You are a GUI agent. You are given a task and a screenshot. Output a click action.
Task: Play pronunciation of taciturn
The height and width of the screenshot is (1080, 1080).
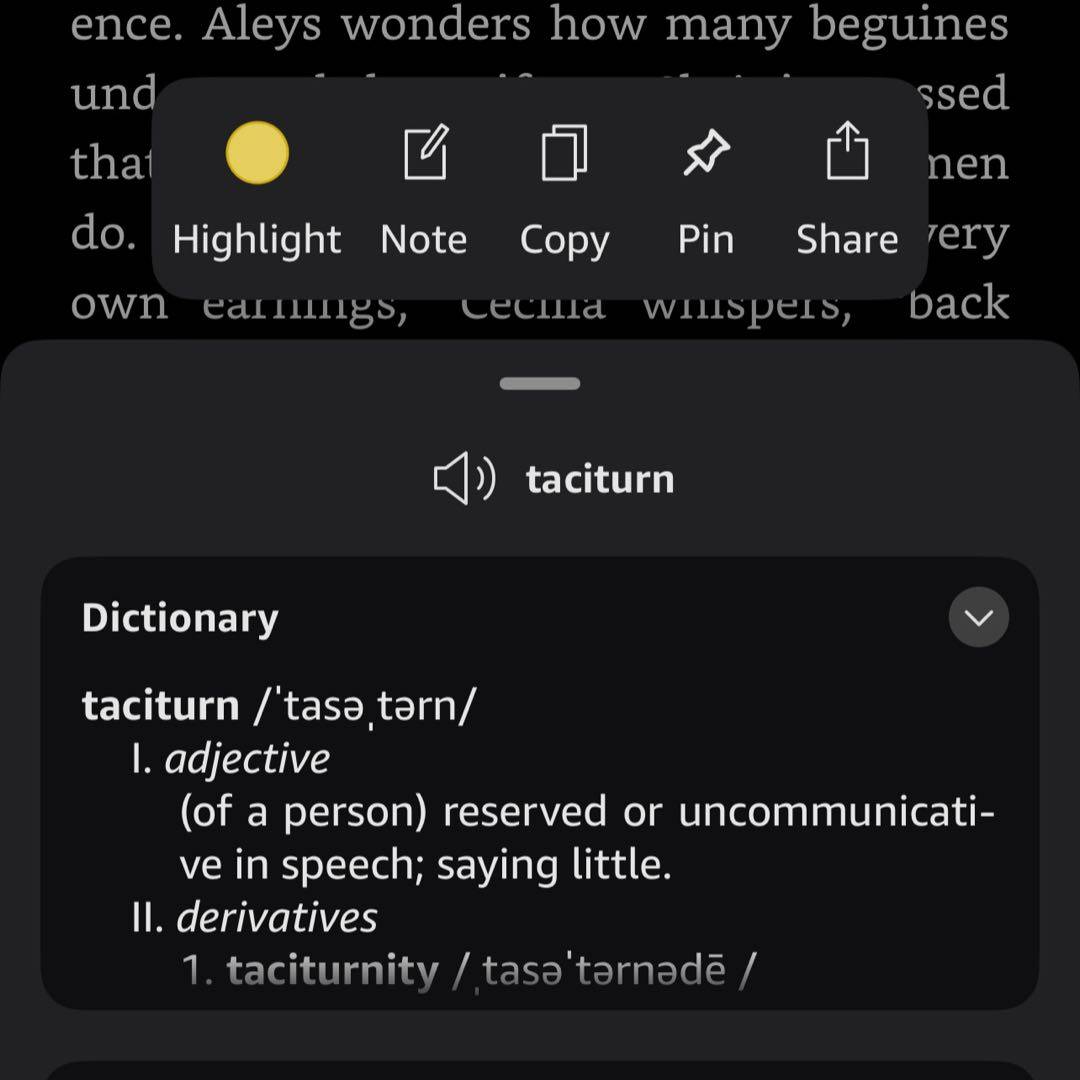tap(463, 479)
